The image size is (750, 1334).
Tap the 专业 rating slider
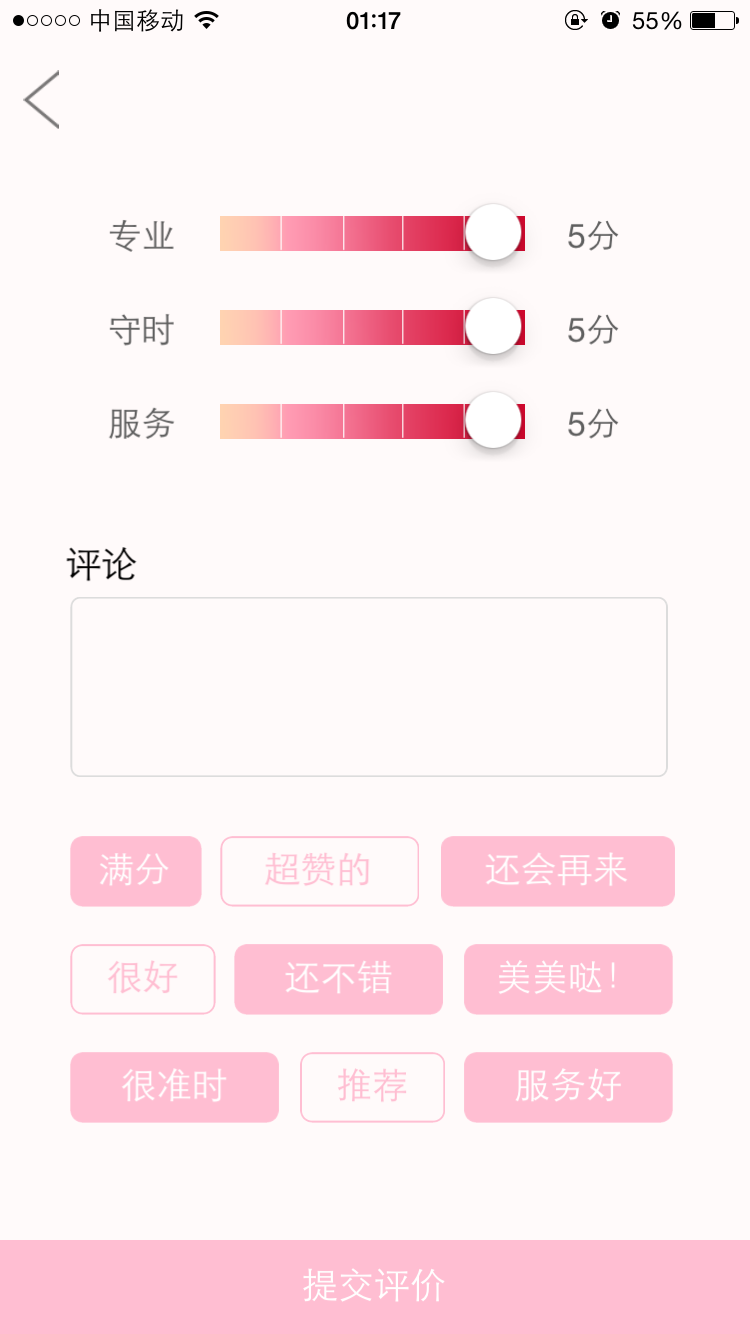click(372, 234)
